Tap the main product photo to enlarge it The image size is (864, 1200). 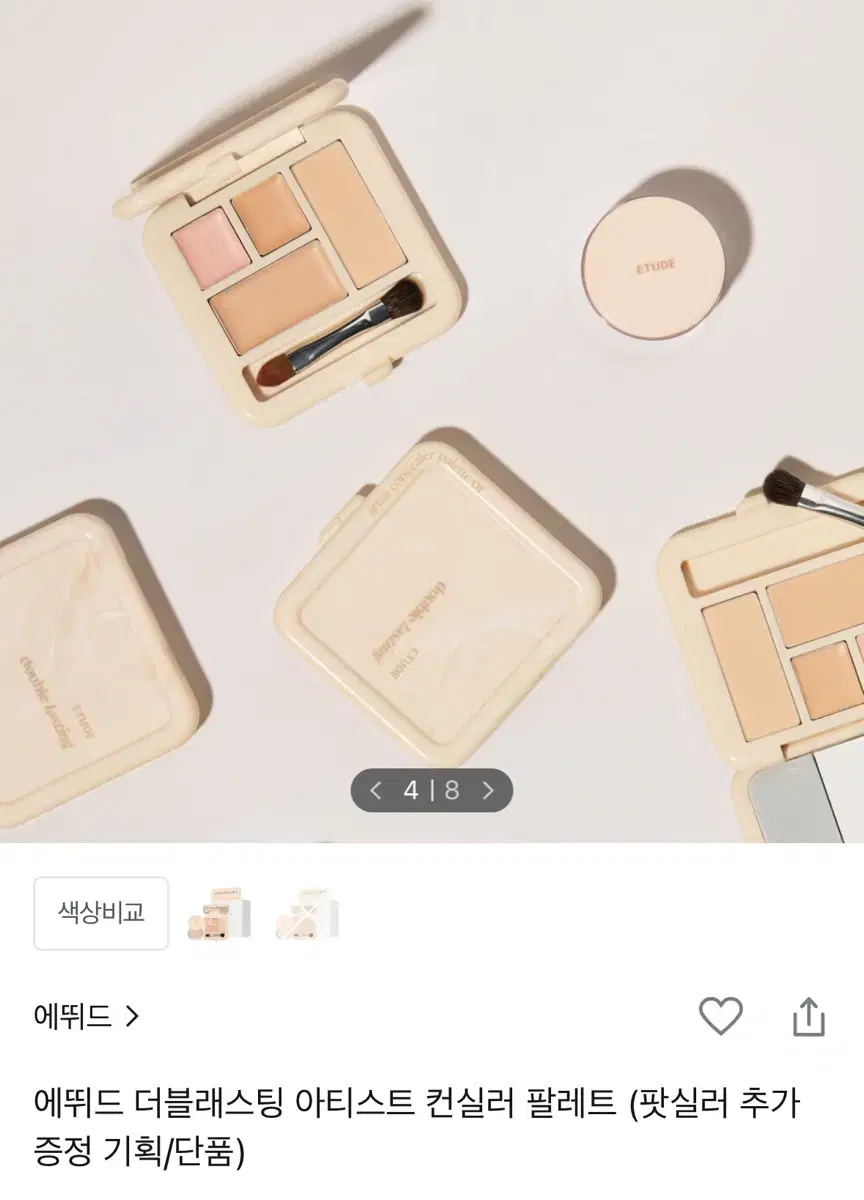coord(430,400)
